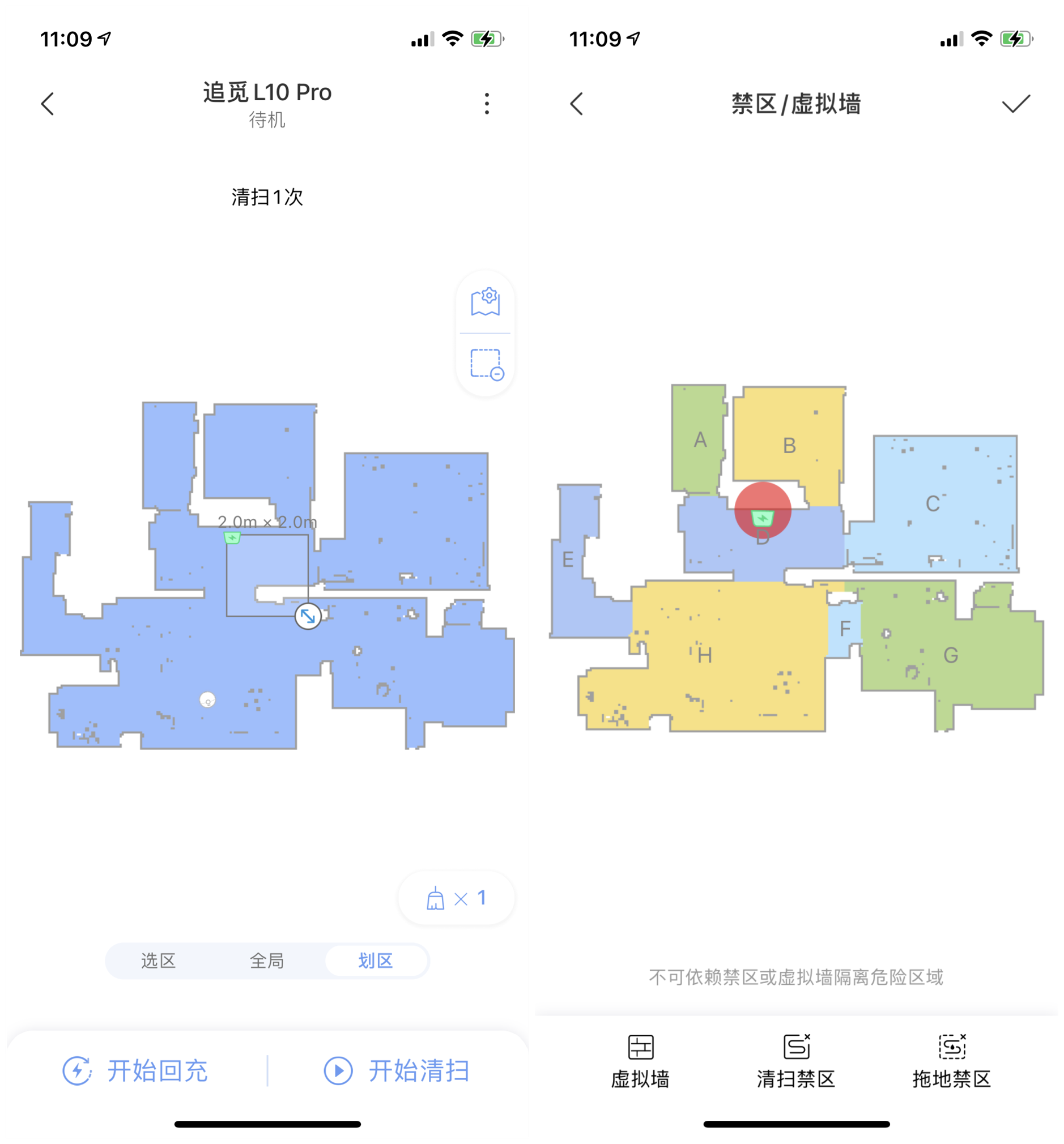This screenshot has height=1144, width=1064.
Task: Confirm with the checkmark icon
Action: tap(1016, 104)
